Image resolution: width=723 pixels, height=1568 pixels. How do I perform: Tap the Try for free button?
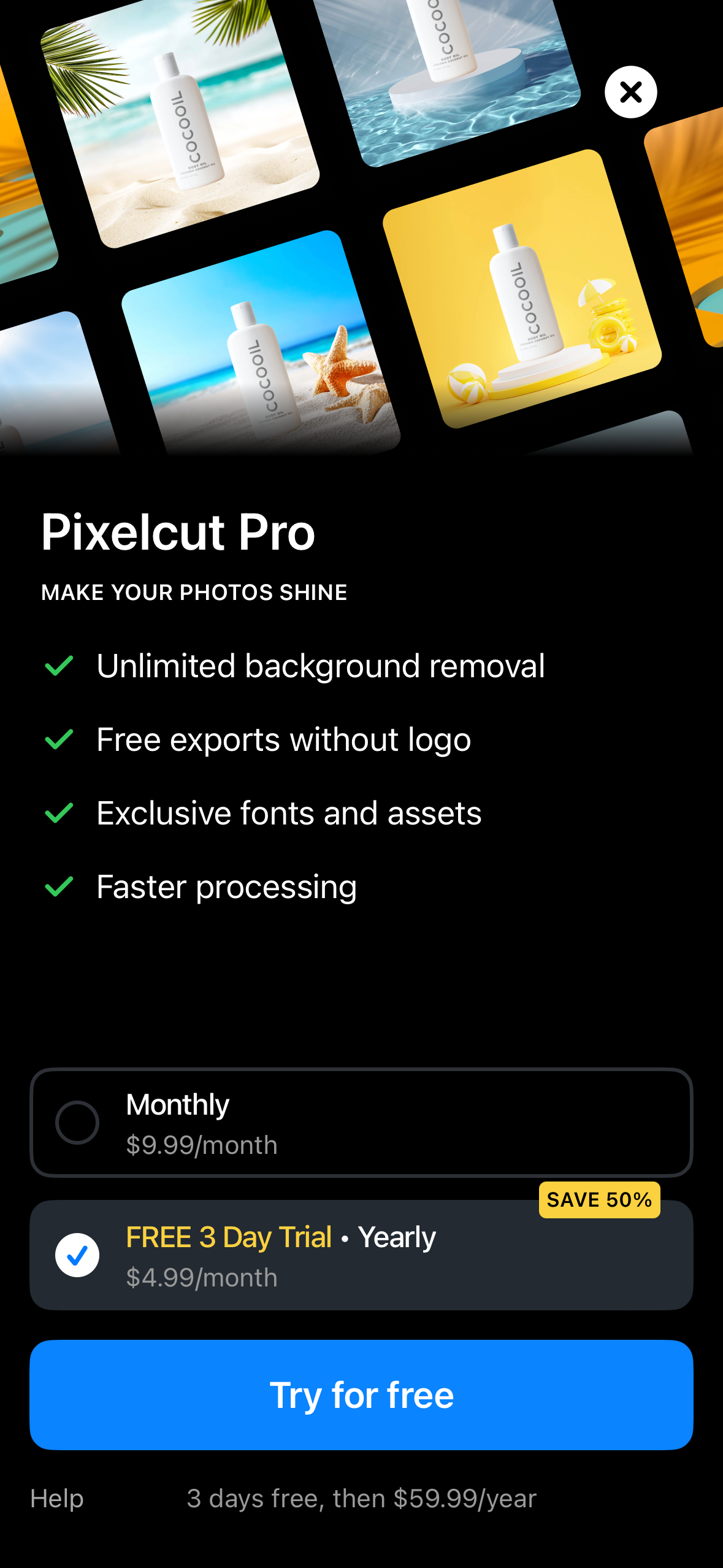point(361,1395)
